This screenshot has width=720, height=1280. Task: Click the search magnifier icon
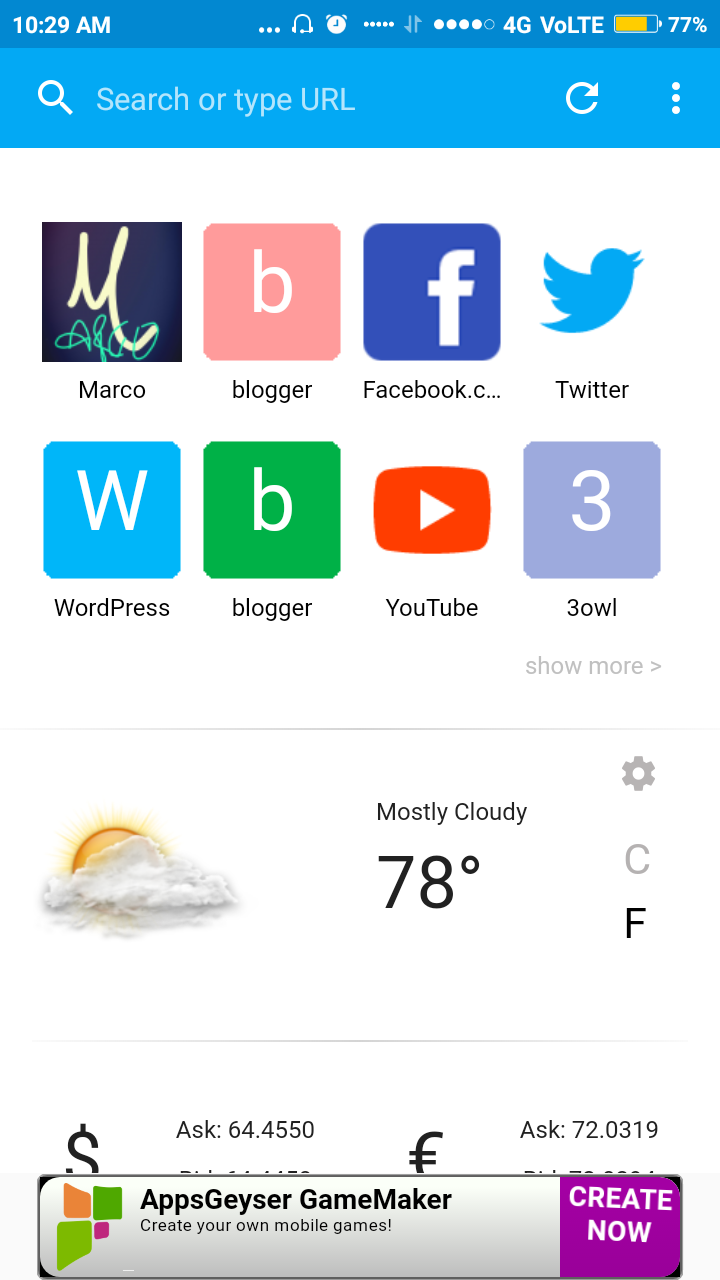pos(55,98)
